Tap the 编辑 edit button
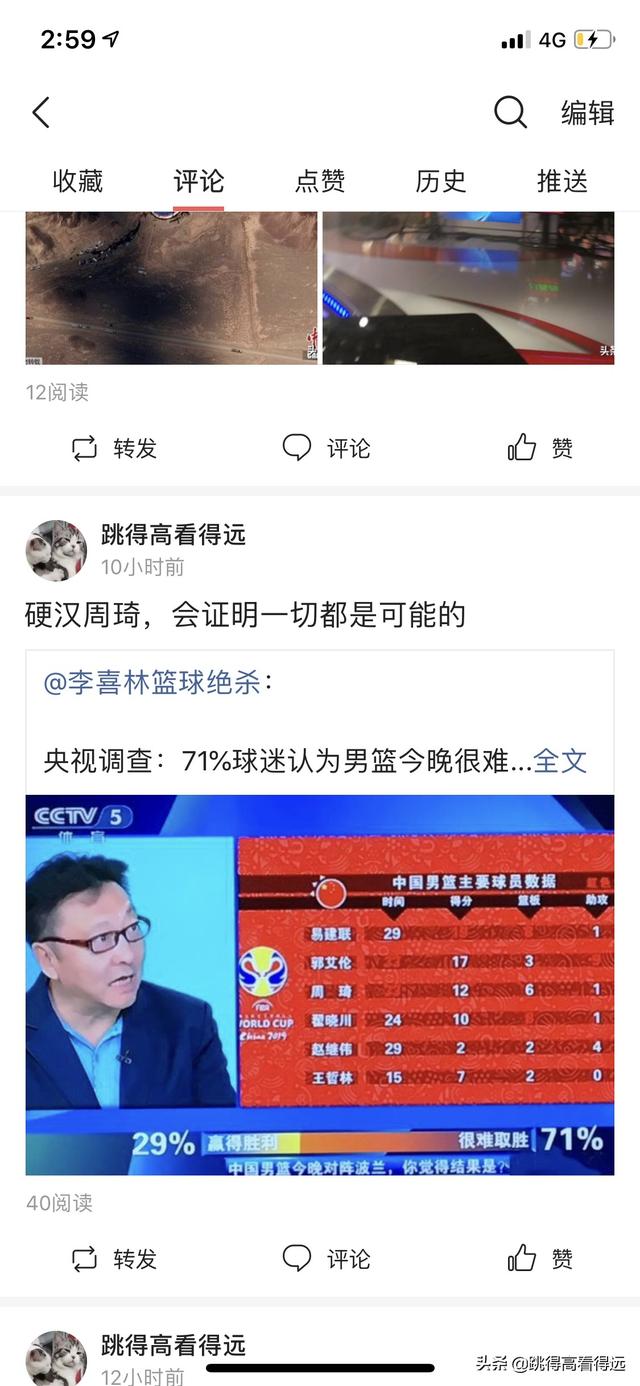Screen dimensions: 640x1386 (587, 113)
